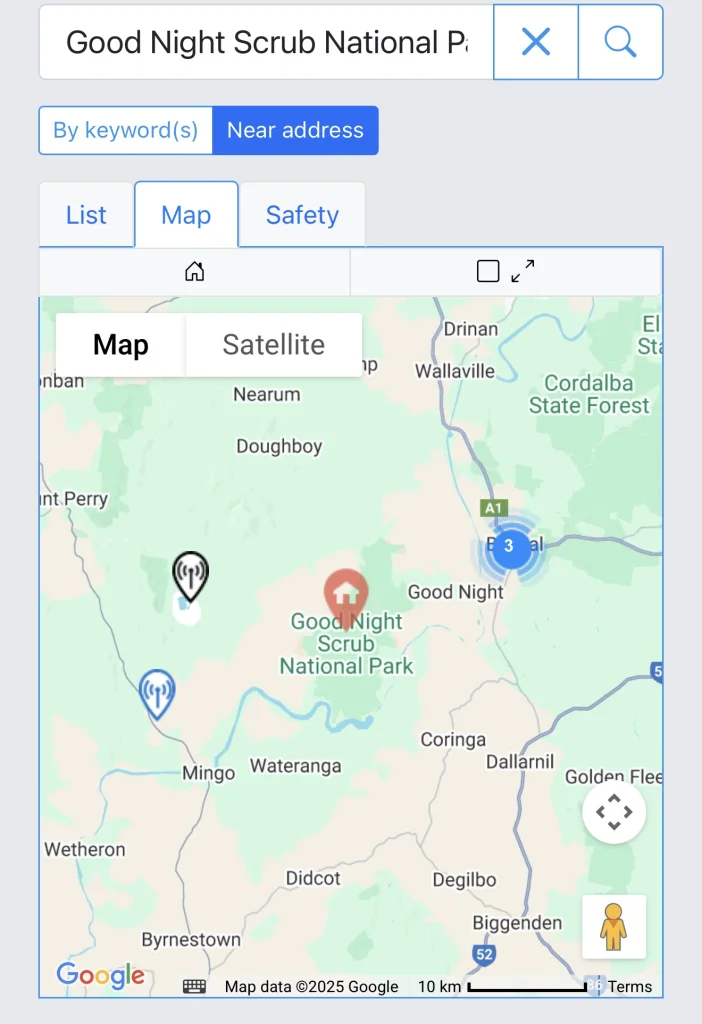Viewport: 702px width, 1024px height.
Task: Open map camera controls
Action: point(614,812)
